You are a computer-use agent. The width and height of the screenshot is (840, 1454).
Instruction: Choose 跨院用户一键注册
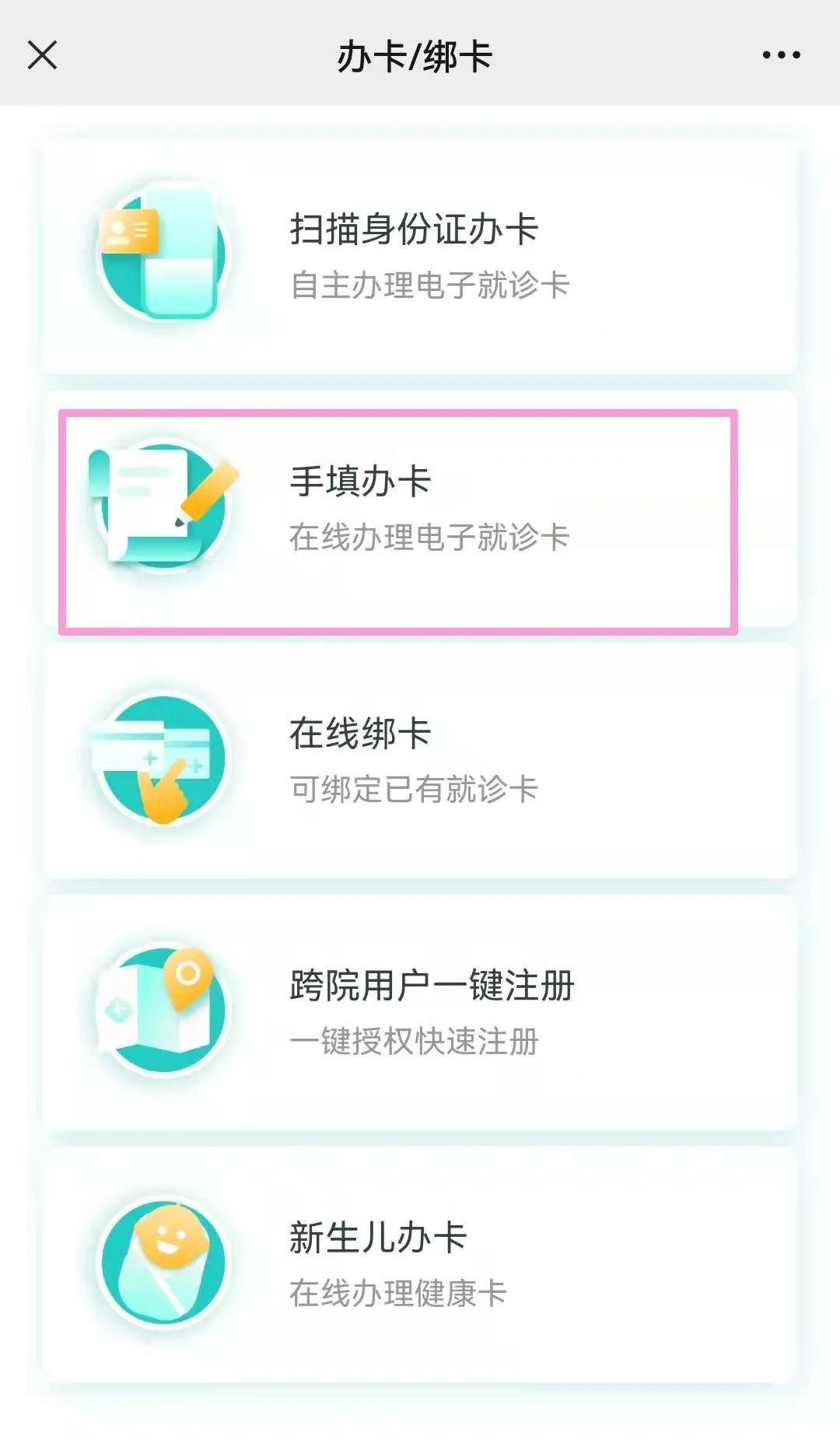(420, 1013)
